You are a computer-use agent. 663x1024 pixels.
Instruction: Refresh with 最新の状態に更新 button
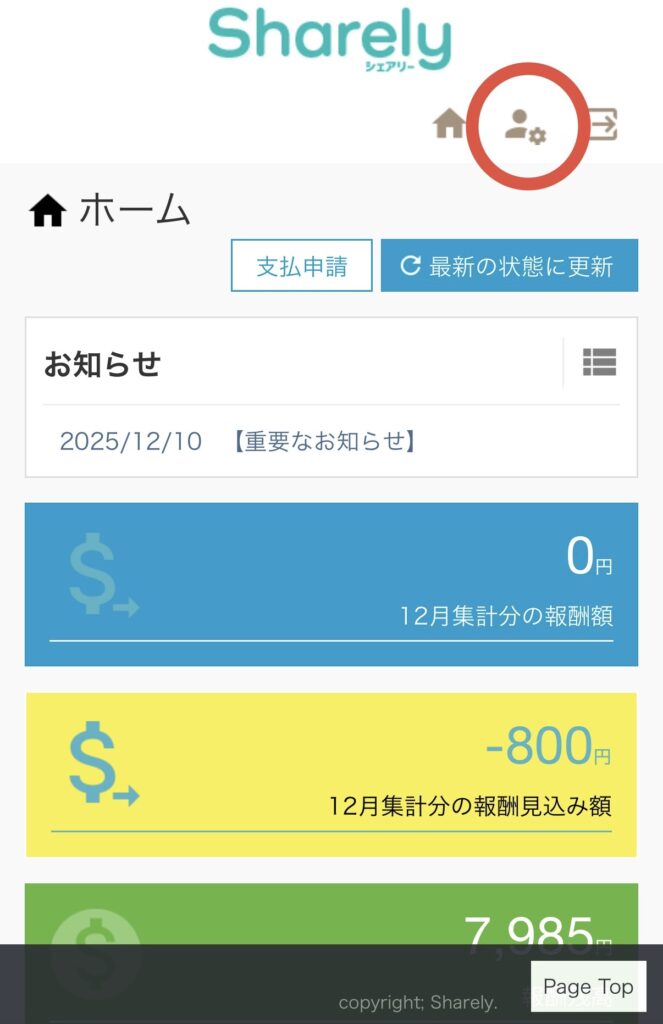pos(509,266)
